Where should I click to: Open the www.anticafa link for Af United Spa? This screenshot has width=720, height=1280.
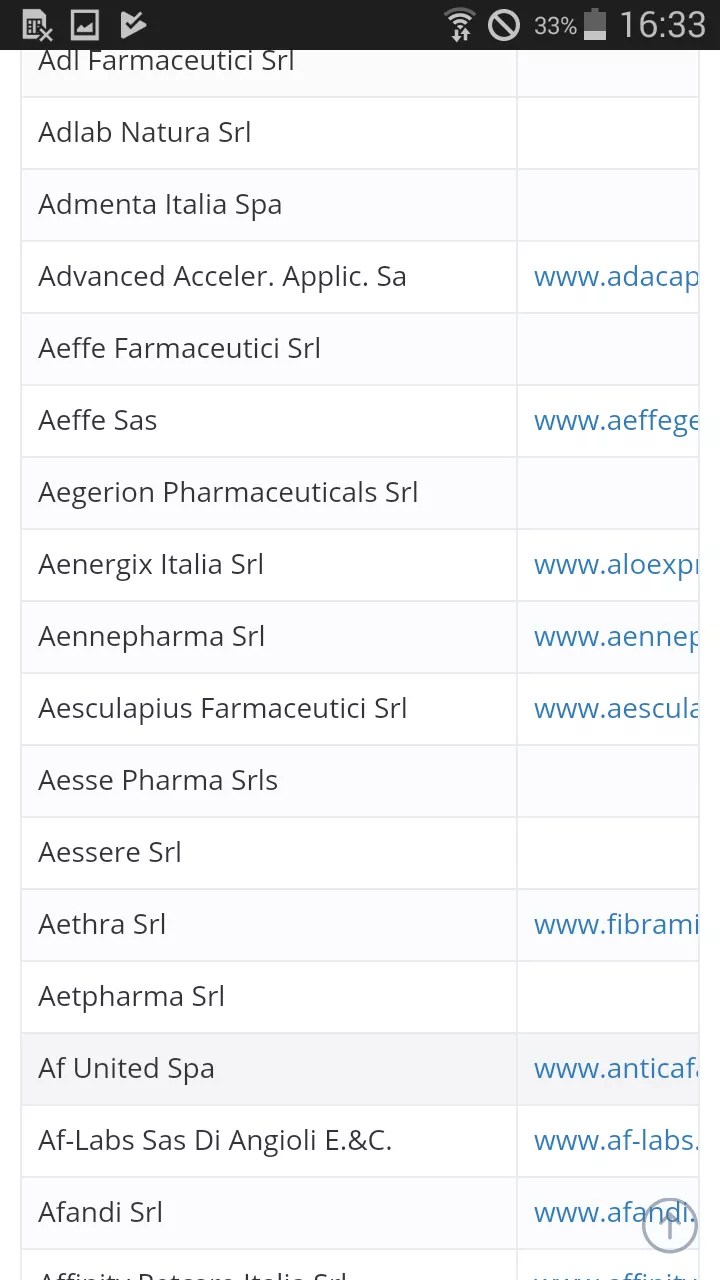pos(615,1069)
